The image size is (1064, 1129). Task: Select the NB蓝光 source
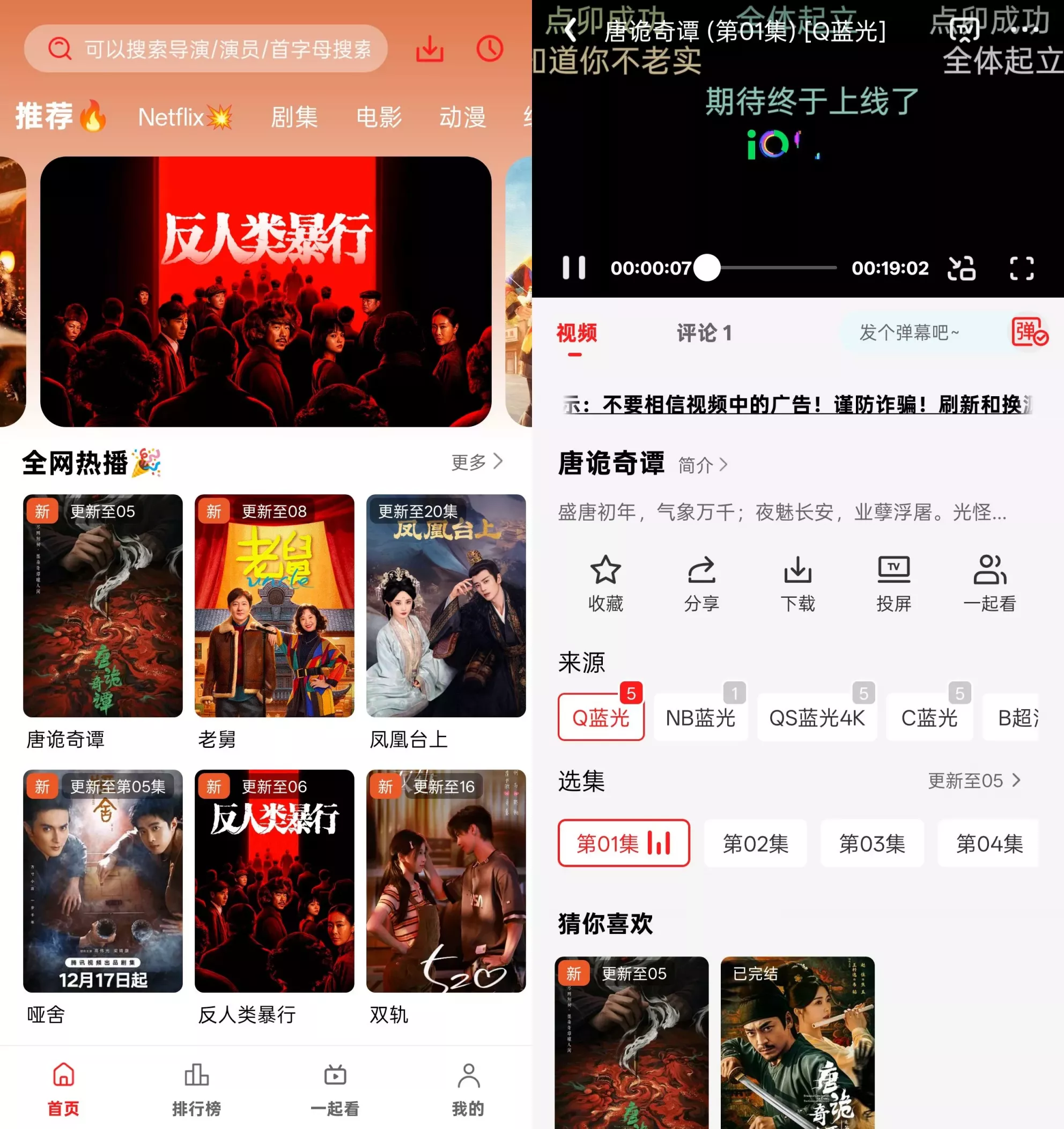coord(700,717)
